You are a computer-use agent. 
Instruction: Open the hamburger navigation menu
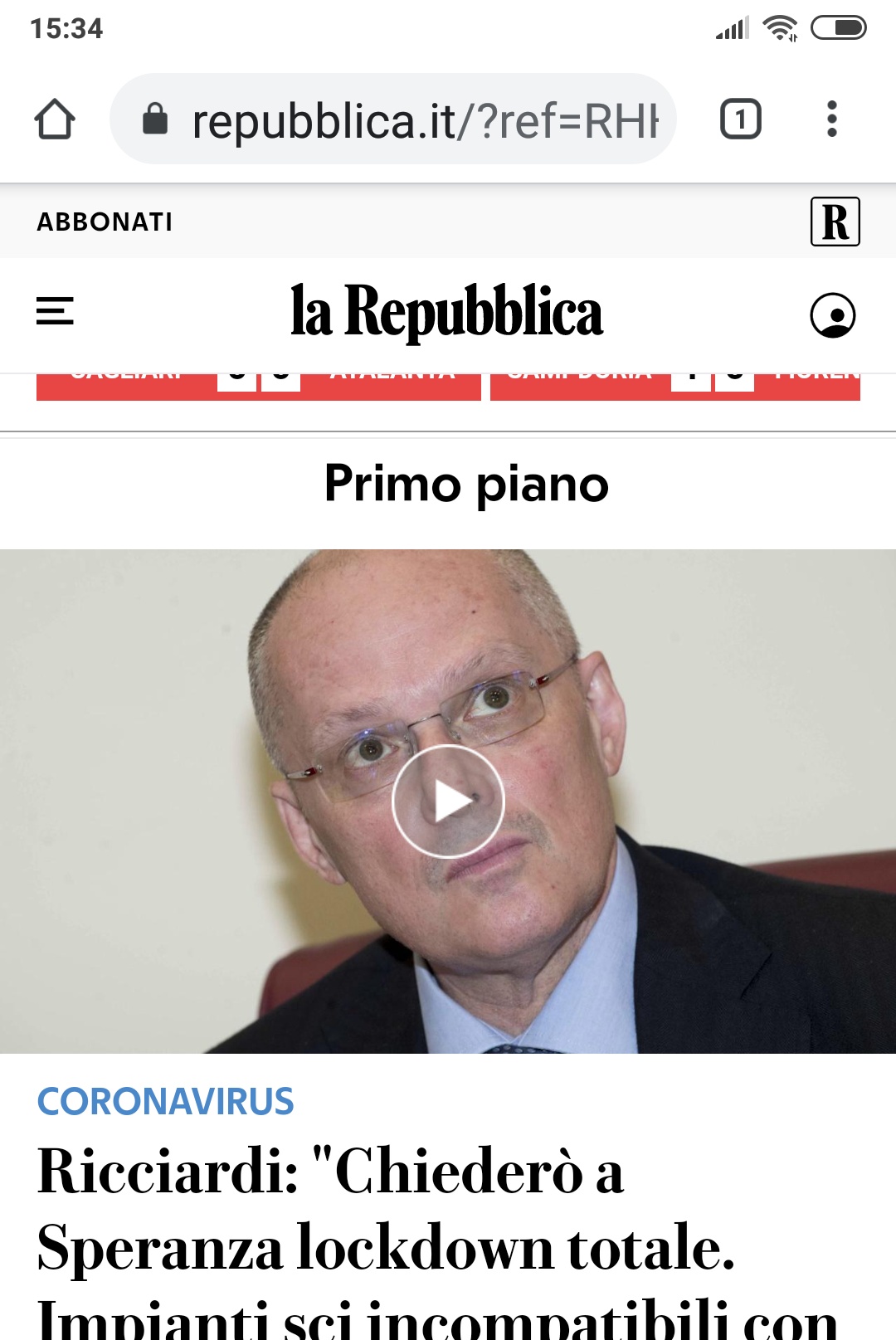tap(55, 312)
